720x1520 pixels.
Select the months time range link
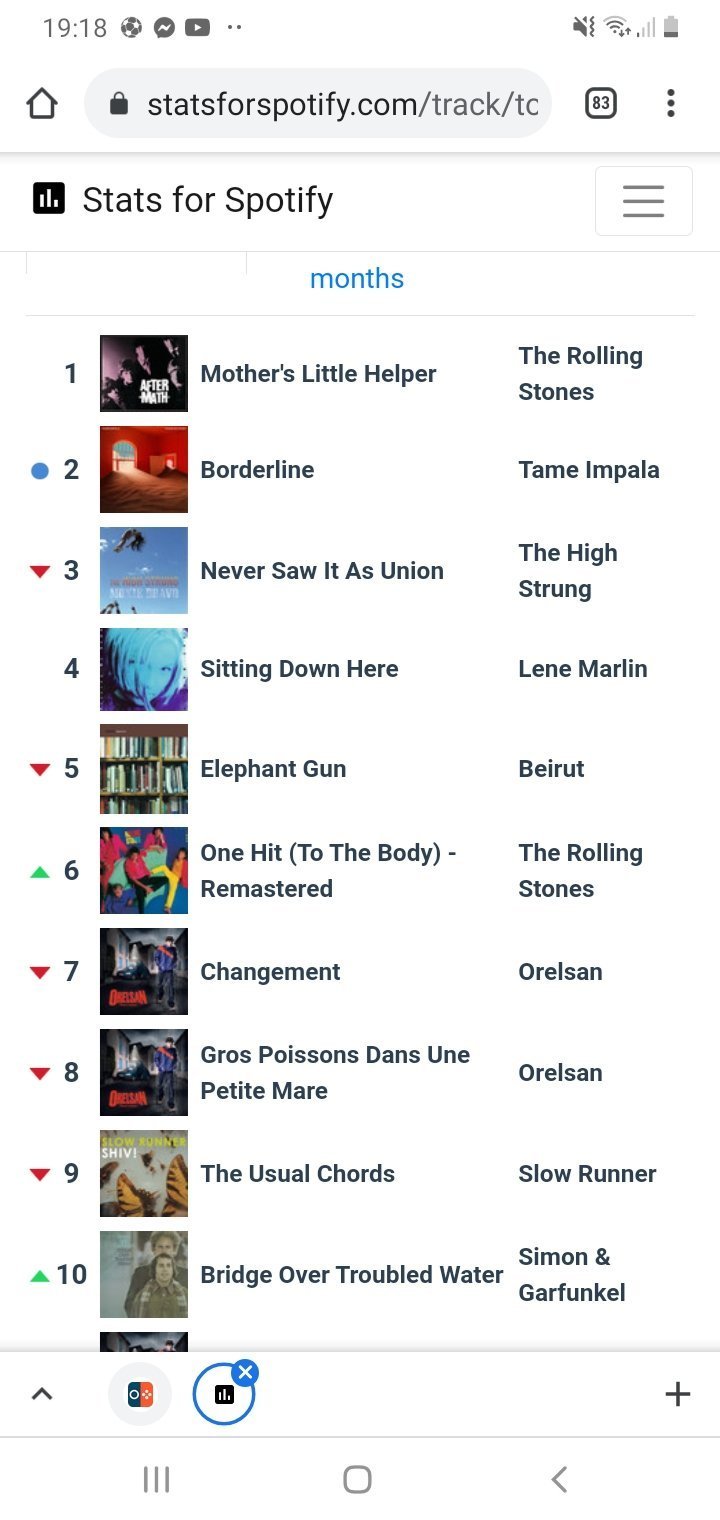tap(357, 278)
